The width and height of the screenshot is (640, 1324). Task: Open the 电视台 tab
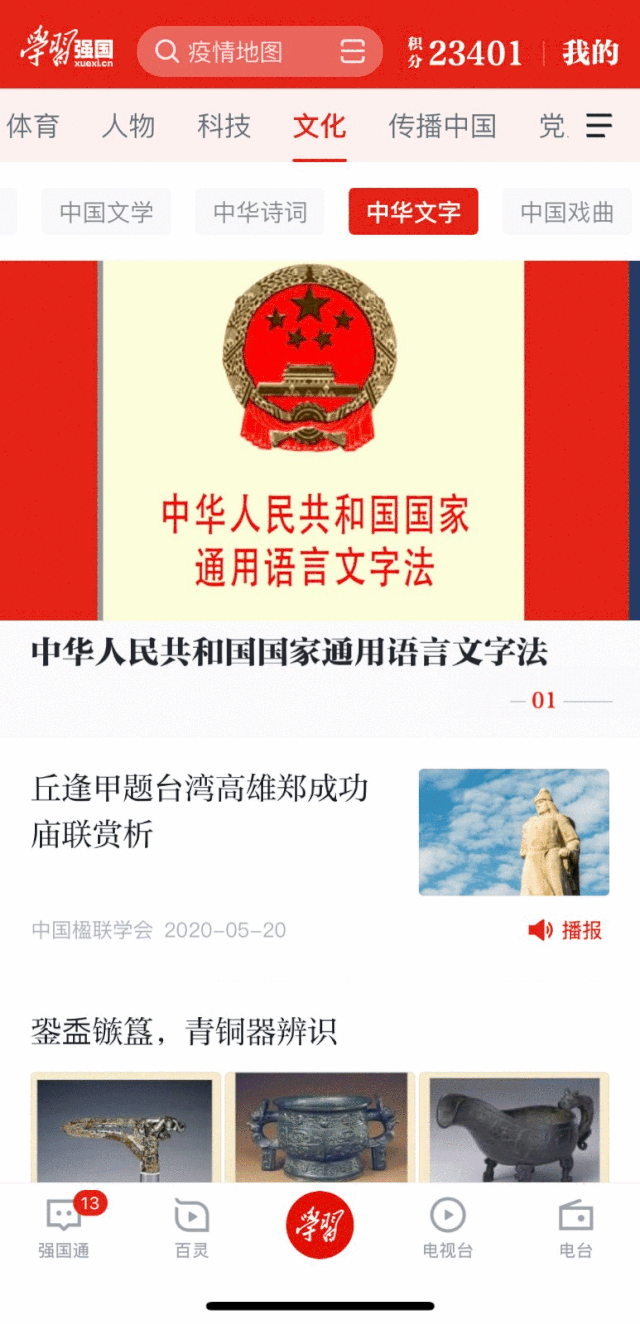(x=447, y=1228)
